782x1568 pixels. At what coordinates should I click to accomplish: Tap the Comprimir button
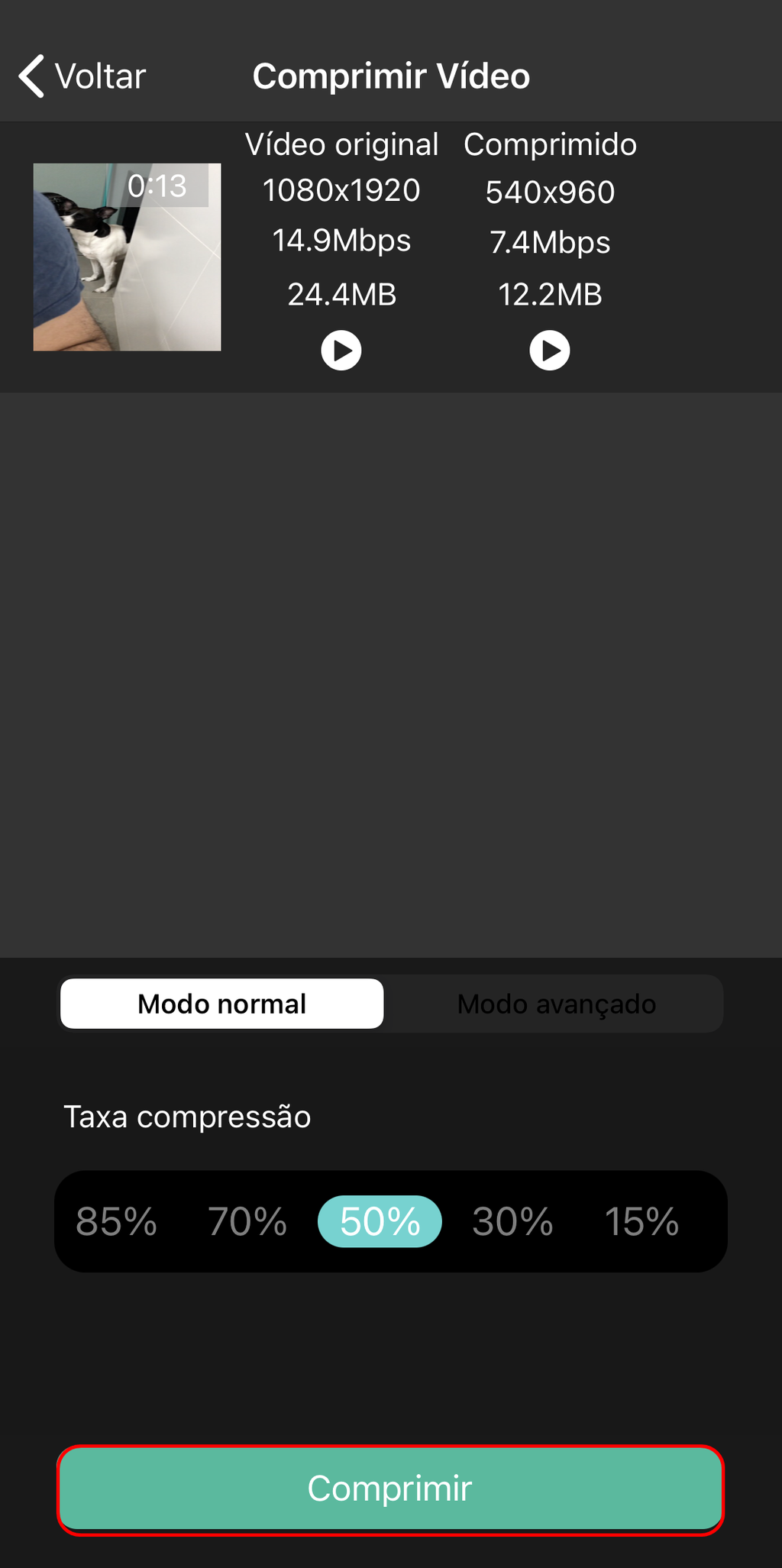[x=390, y=1489]
